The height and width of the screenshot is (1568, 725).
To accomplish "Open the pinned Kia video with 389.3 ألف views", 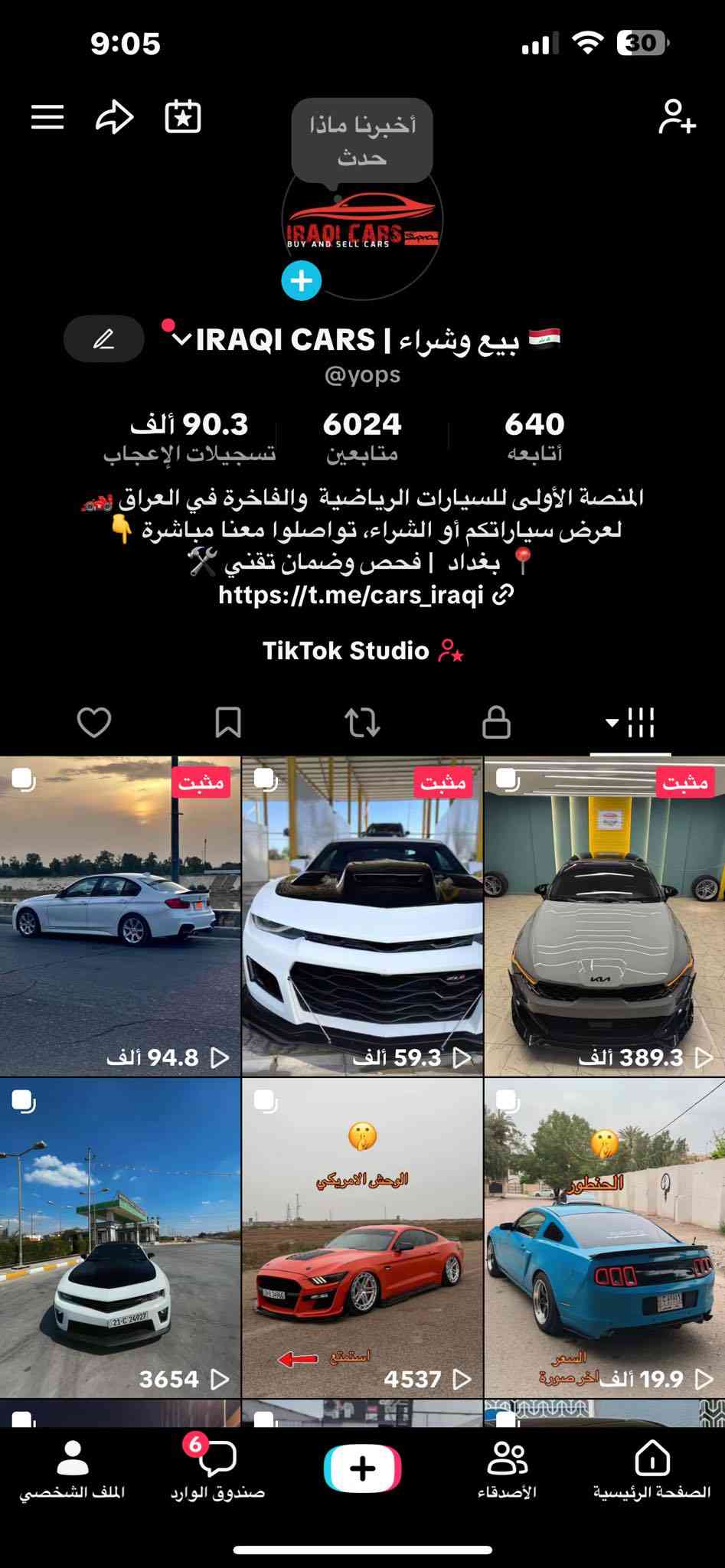I will [604, 916].
